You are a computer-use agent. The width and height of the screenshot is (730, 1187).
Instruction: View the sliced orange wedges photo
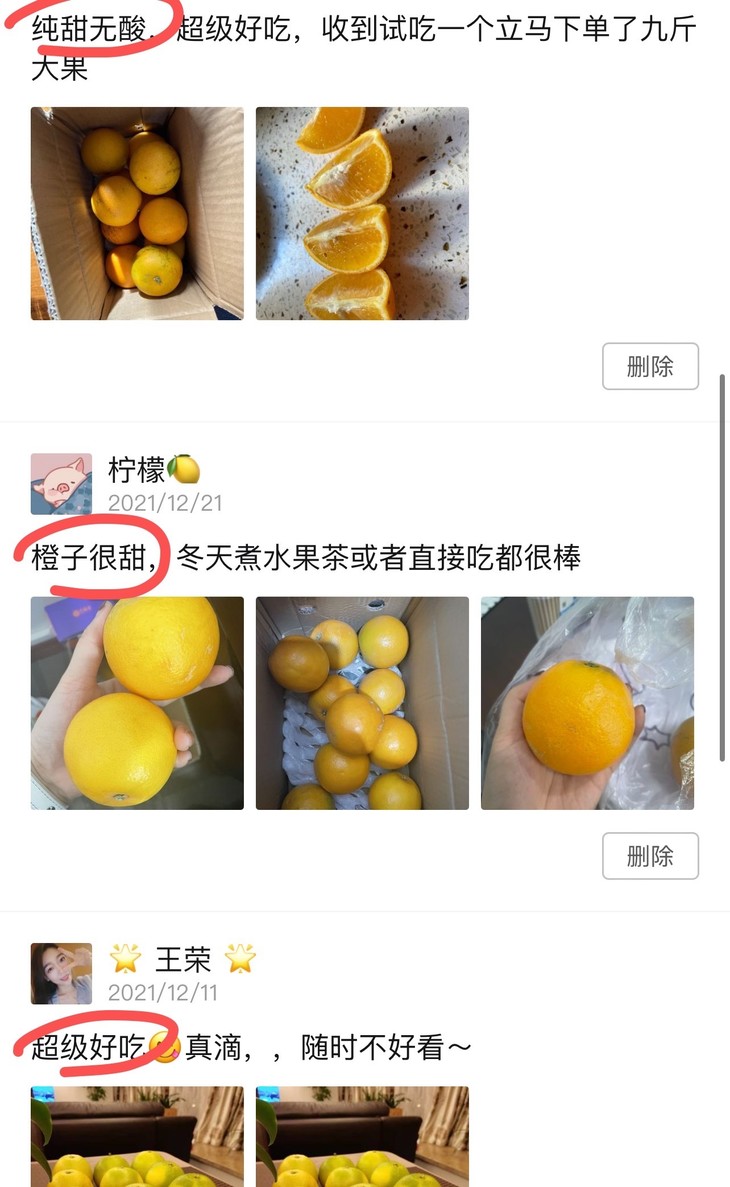362,213
